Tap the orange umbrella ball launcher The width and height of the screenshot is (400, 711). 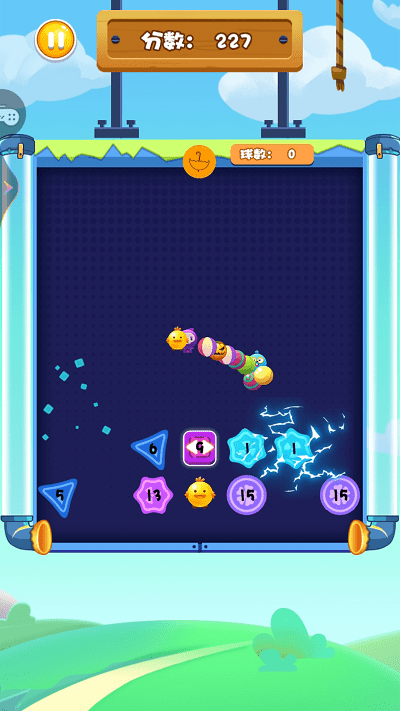[x=200, y=161]
